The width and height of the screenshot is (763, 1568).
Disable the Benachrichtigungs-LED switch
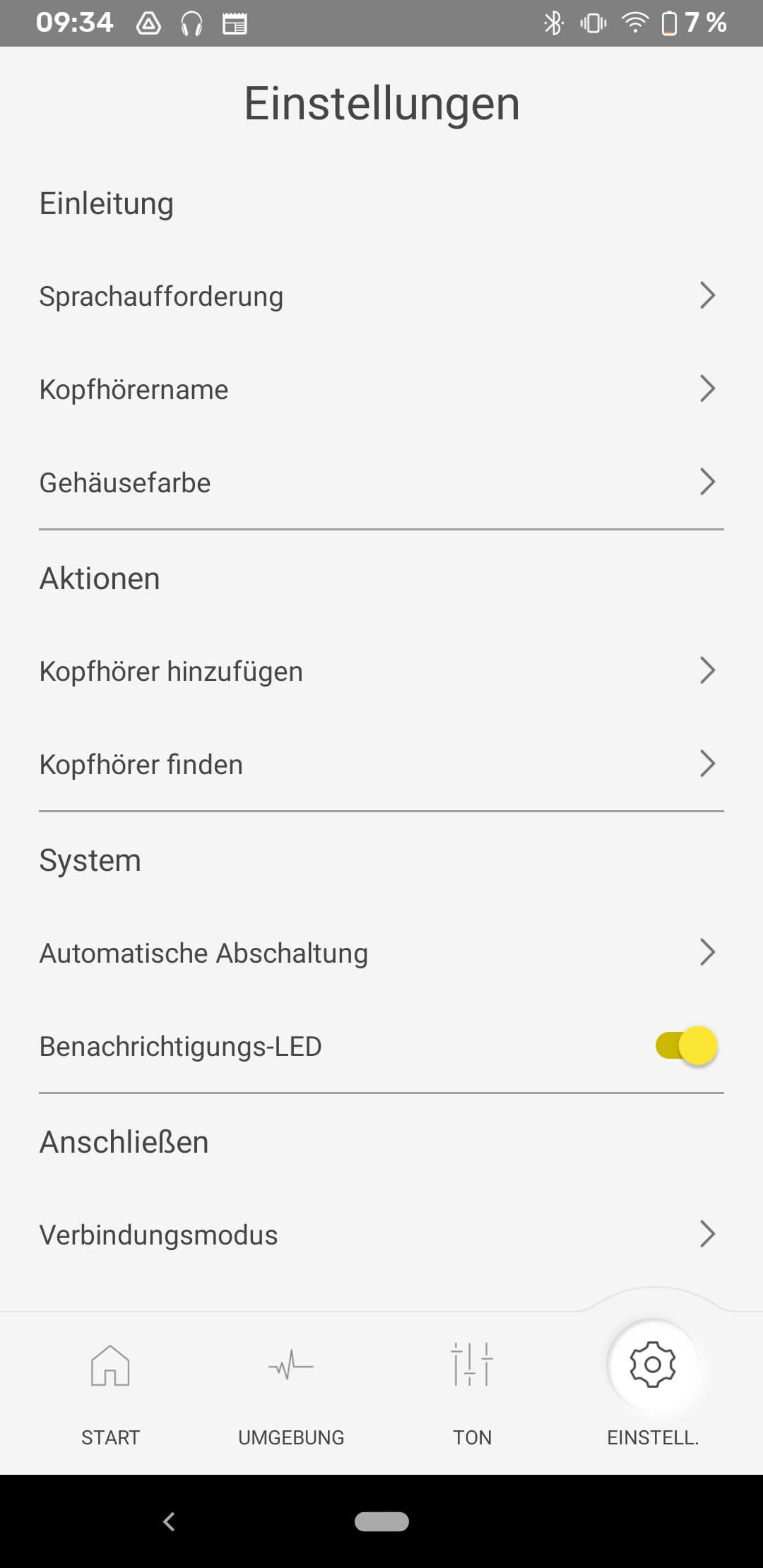click(x=686, y=1046)
